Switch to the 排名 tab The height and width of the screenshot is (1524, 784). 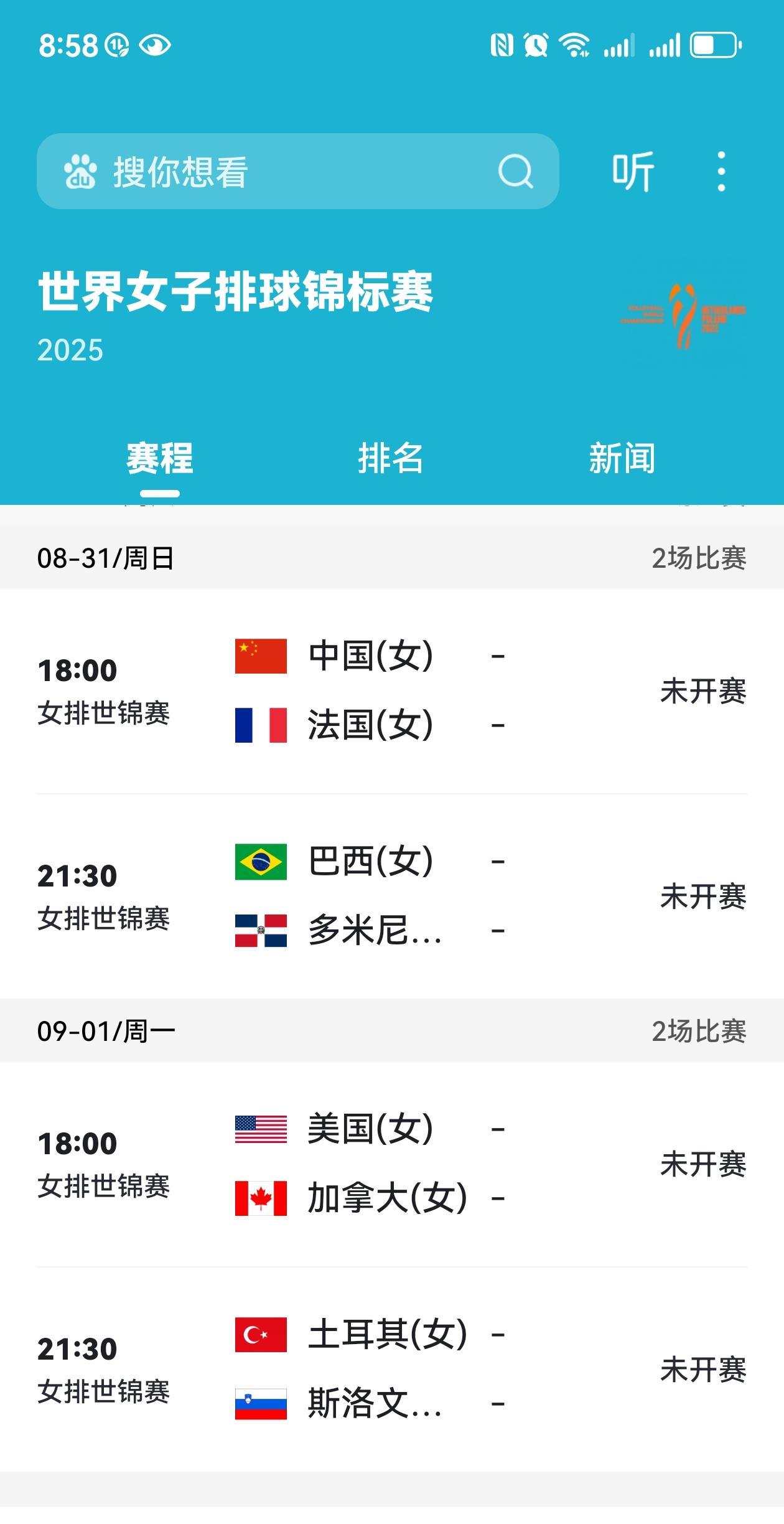(390, 459)
